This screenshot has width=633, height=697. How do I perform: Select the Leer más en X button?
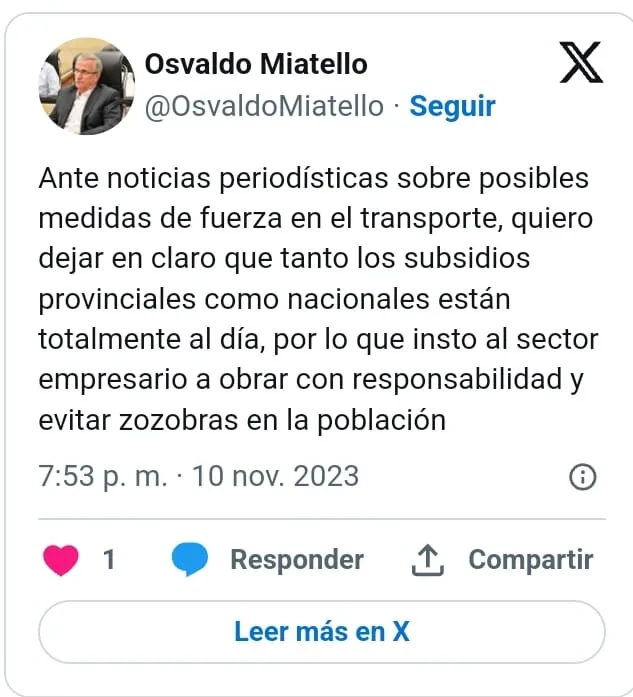321,632
